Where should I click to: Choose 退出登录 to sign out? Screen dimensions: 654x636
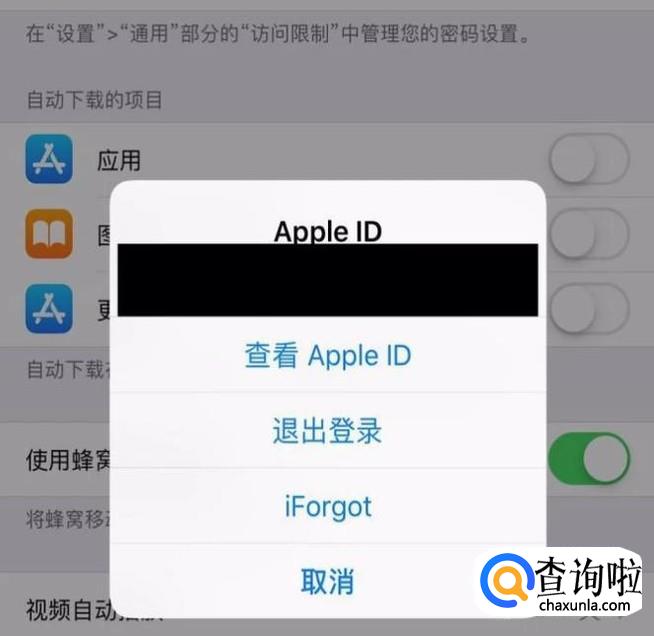tap(327, 431)
